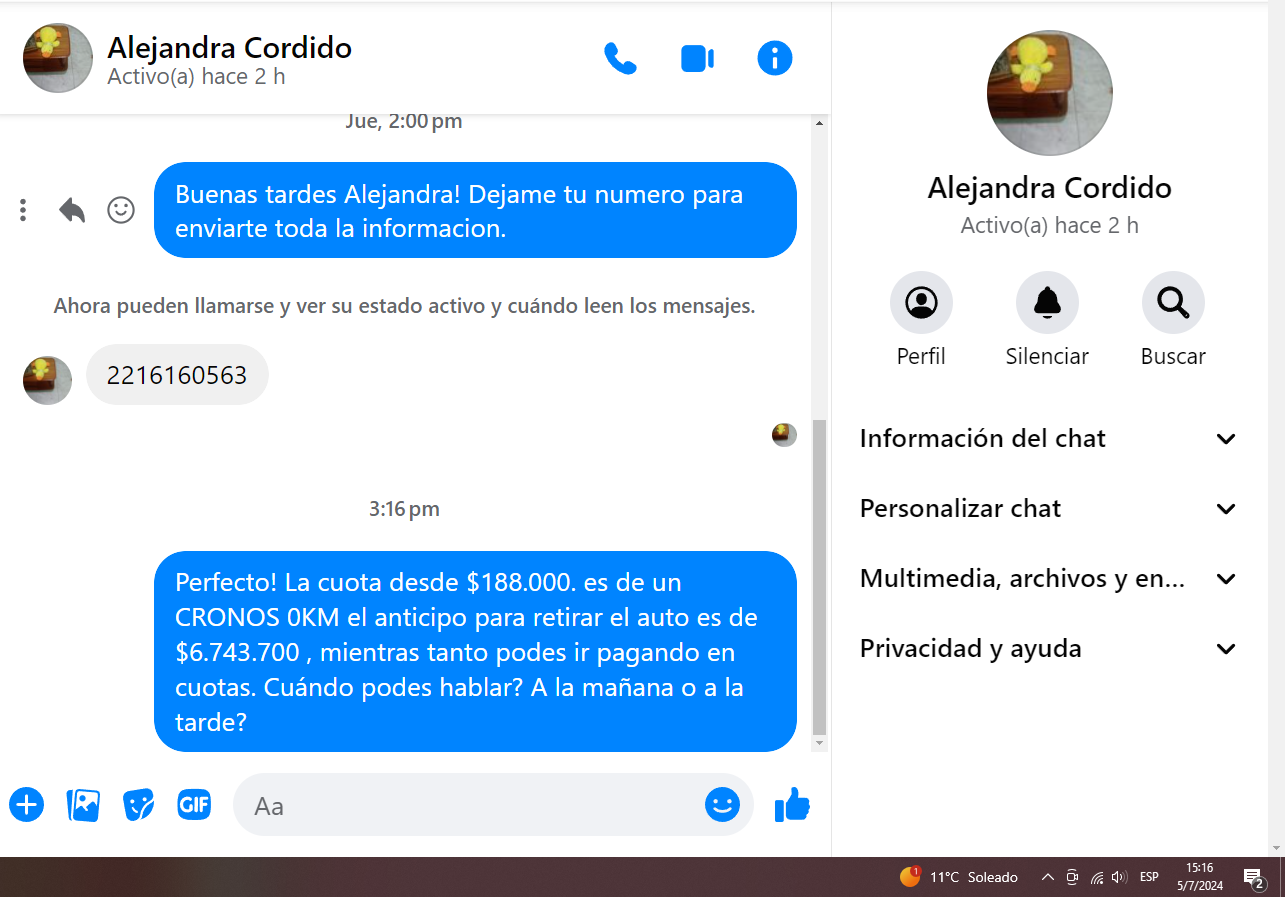Send a thumbs-up like
The height and width of the screenshot is (897, 1285).
pos(792,804)
